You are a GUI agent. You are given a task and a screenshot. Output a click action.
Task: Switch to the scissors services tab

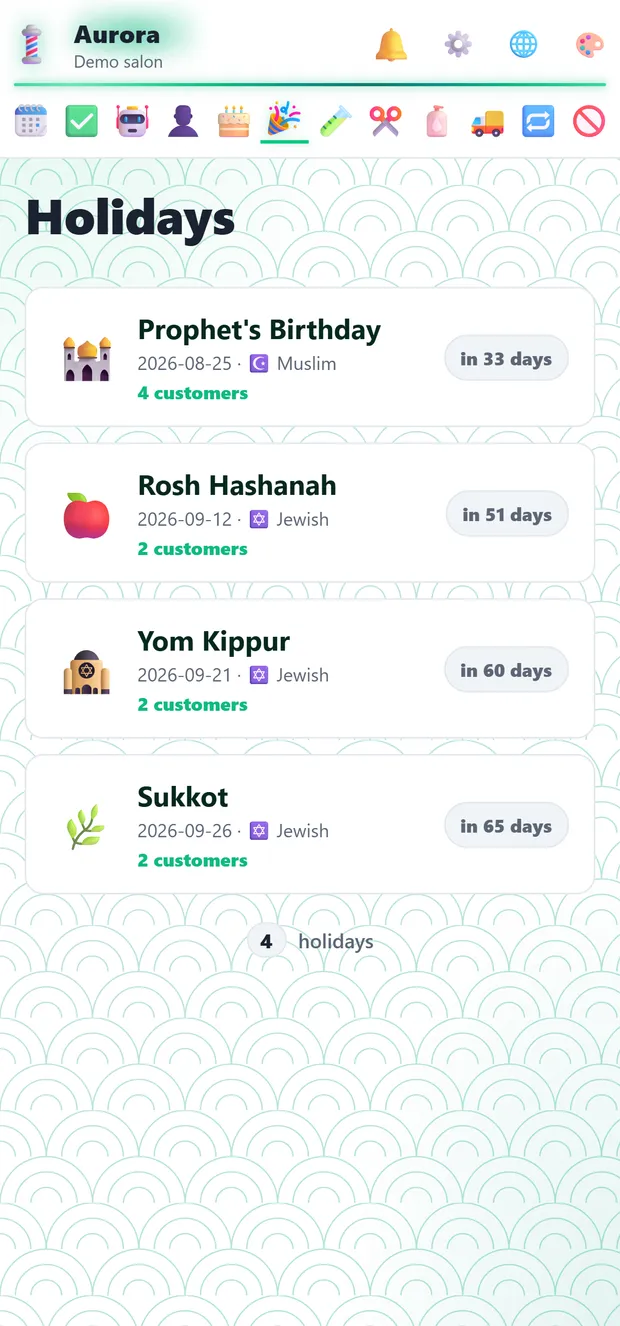pos(386,122)
